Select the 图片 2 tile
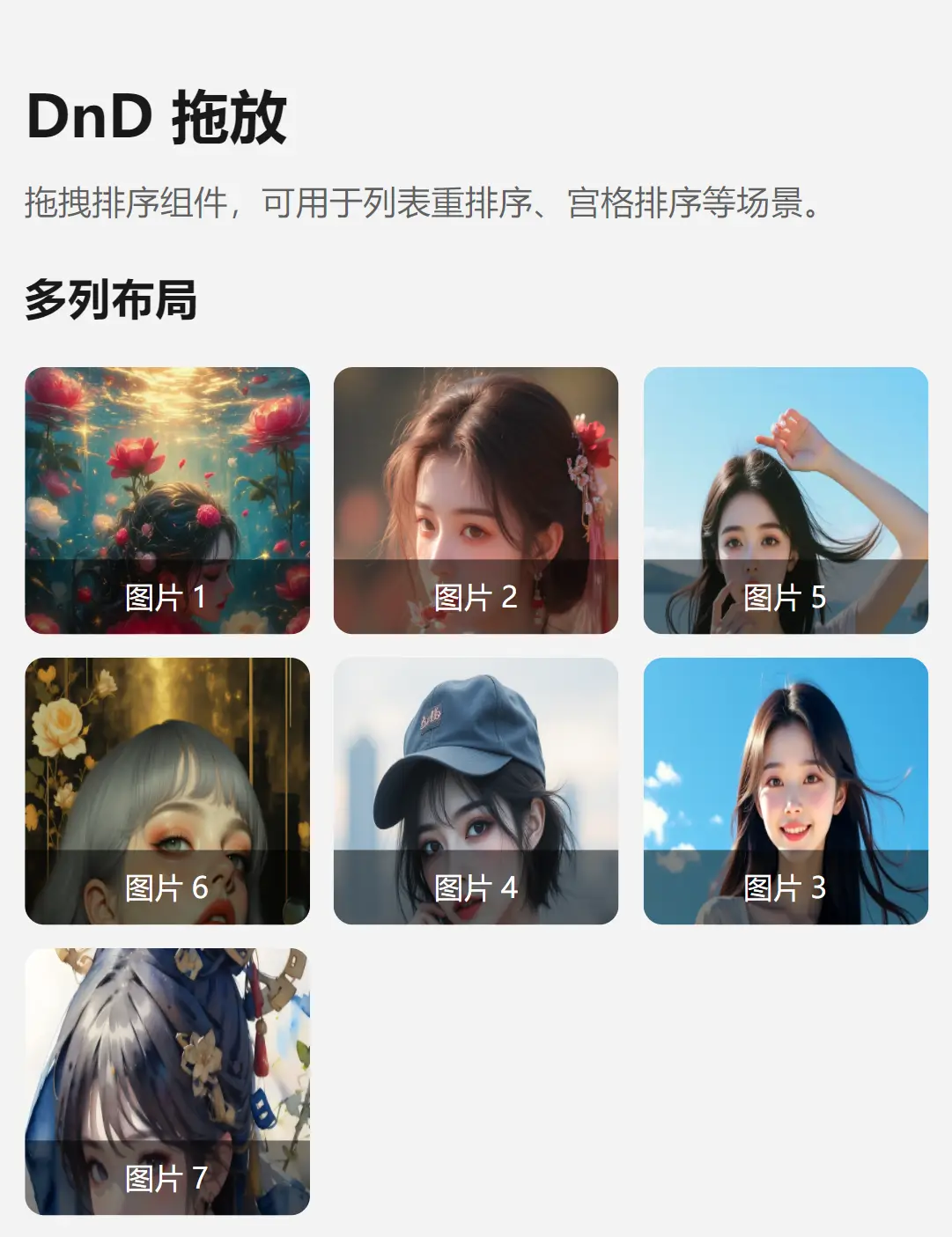The width and height of the screenshot is (952, 1237). point(476,500)
